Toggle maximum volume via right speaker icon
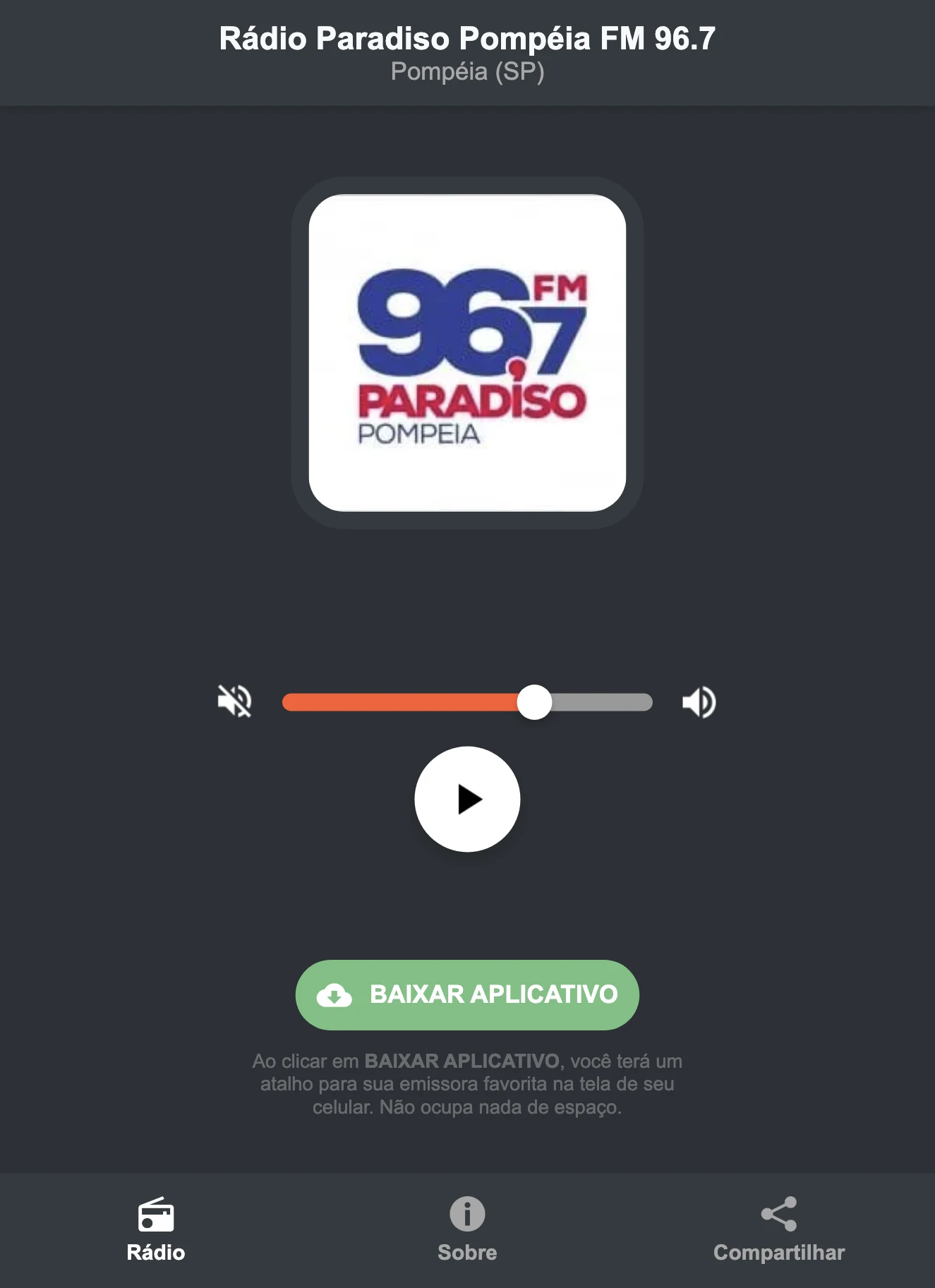The width and height of the screenshot is (935, 1288). coord(699,701)
